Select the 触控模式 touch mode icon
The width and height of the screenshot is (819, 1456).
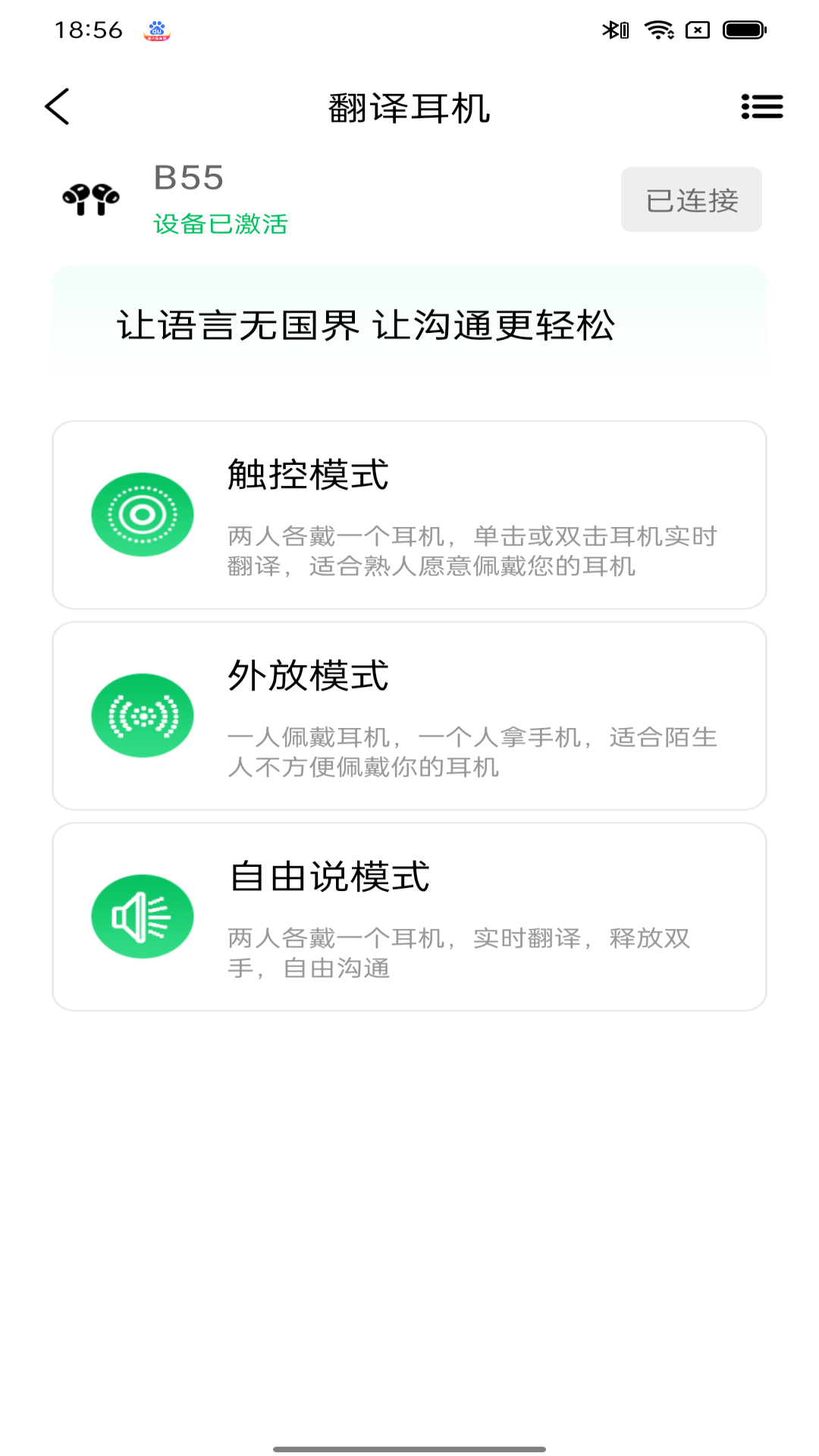[x=142, y=516]
